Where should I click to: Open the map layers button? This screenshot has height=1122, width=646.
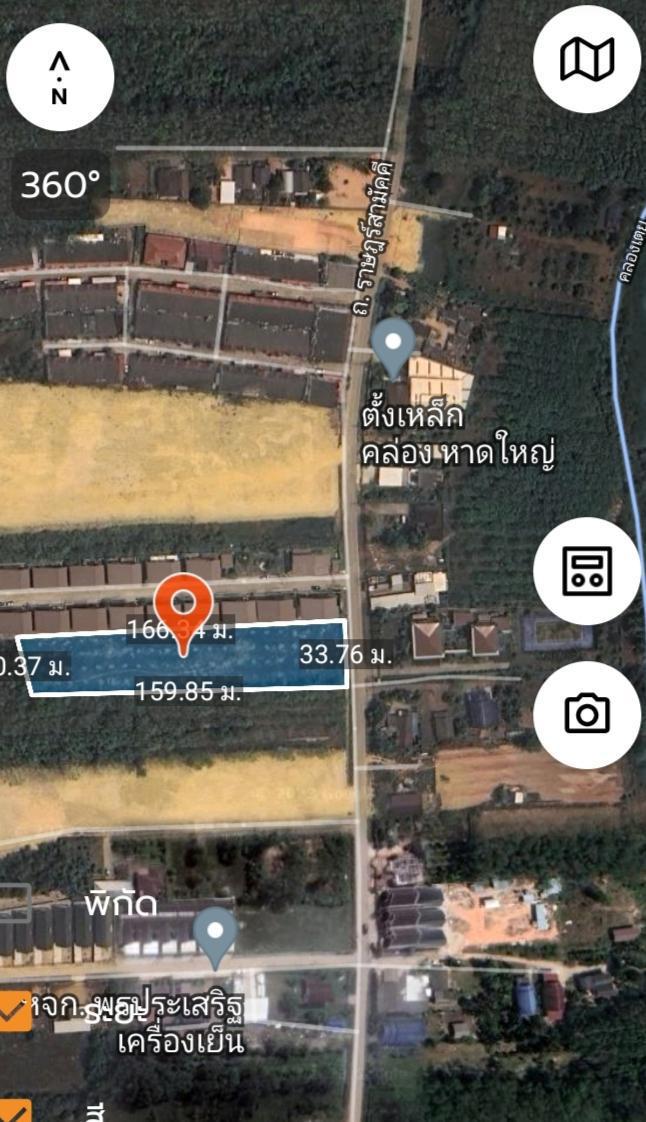(x=587, y=59)
